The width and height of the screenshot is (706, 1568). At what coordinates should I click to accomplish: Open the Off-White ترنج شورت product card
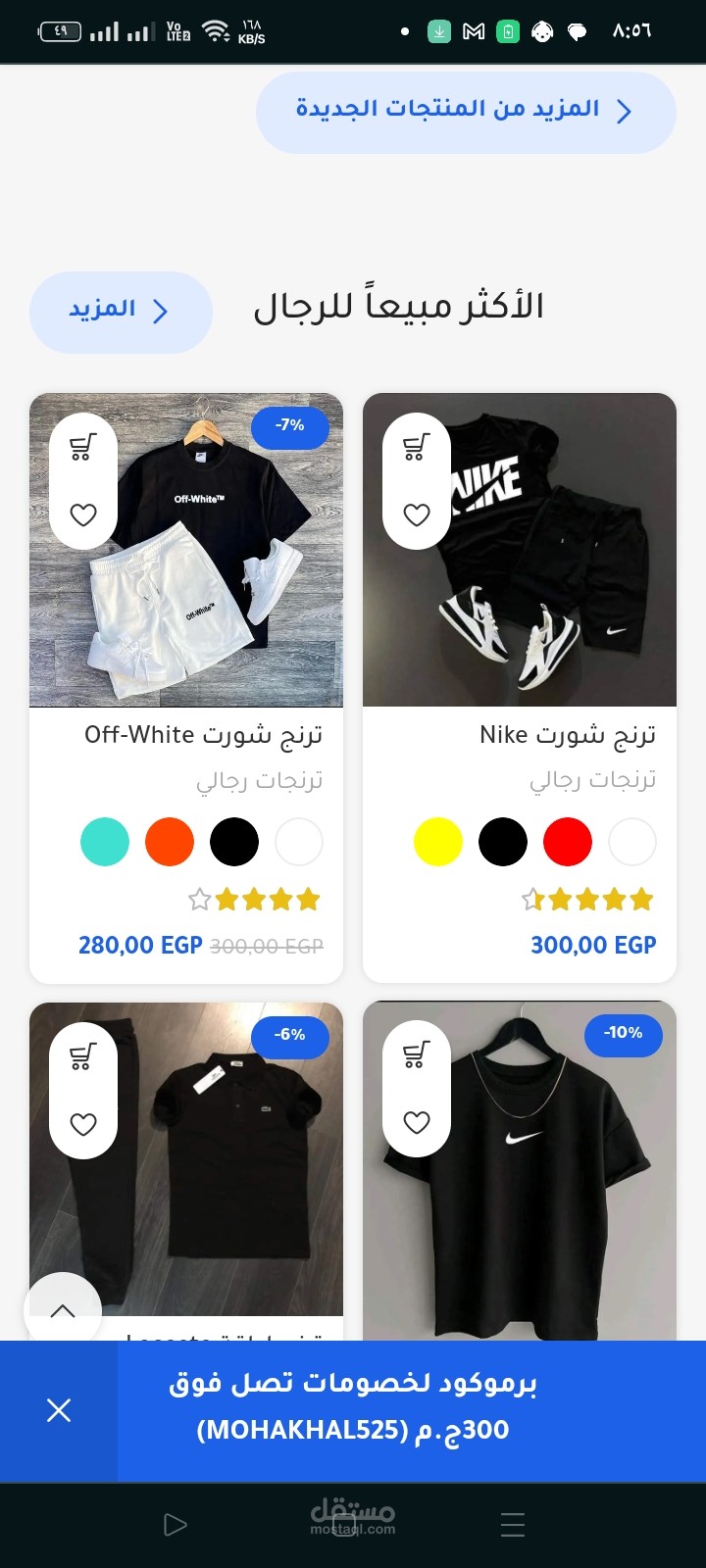point(203,734)
